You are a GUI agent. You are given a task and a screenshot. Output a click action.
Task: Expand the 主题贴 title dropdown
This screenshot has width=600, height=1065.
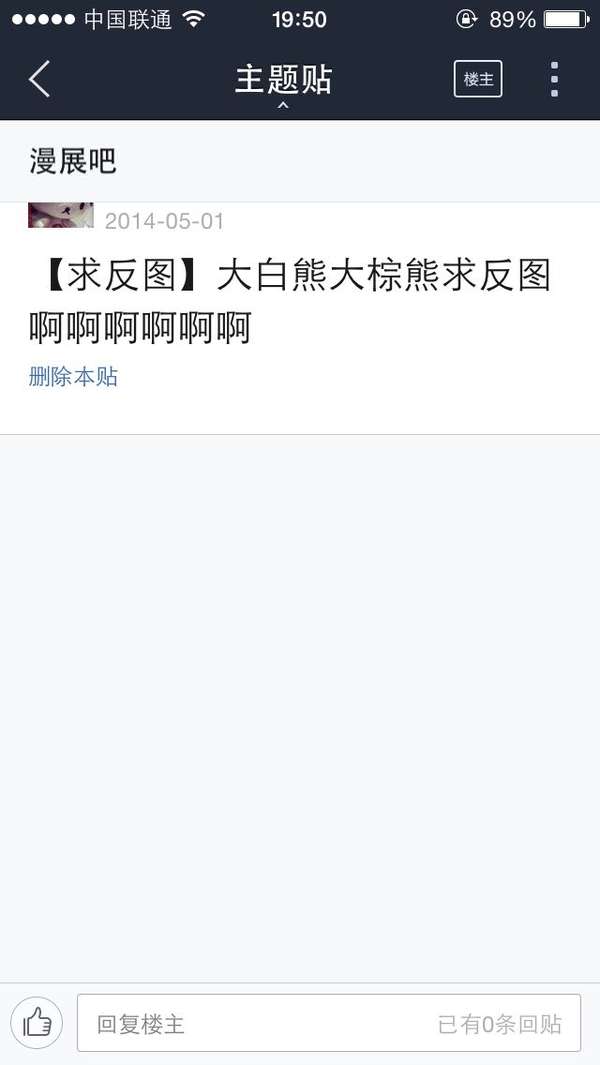pyautogui.click(x=283, y=82)
